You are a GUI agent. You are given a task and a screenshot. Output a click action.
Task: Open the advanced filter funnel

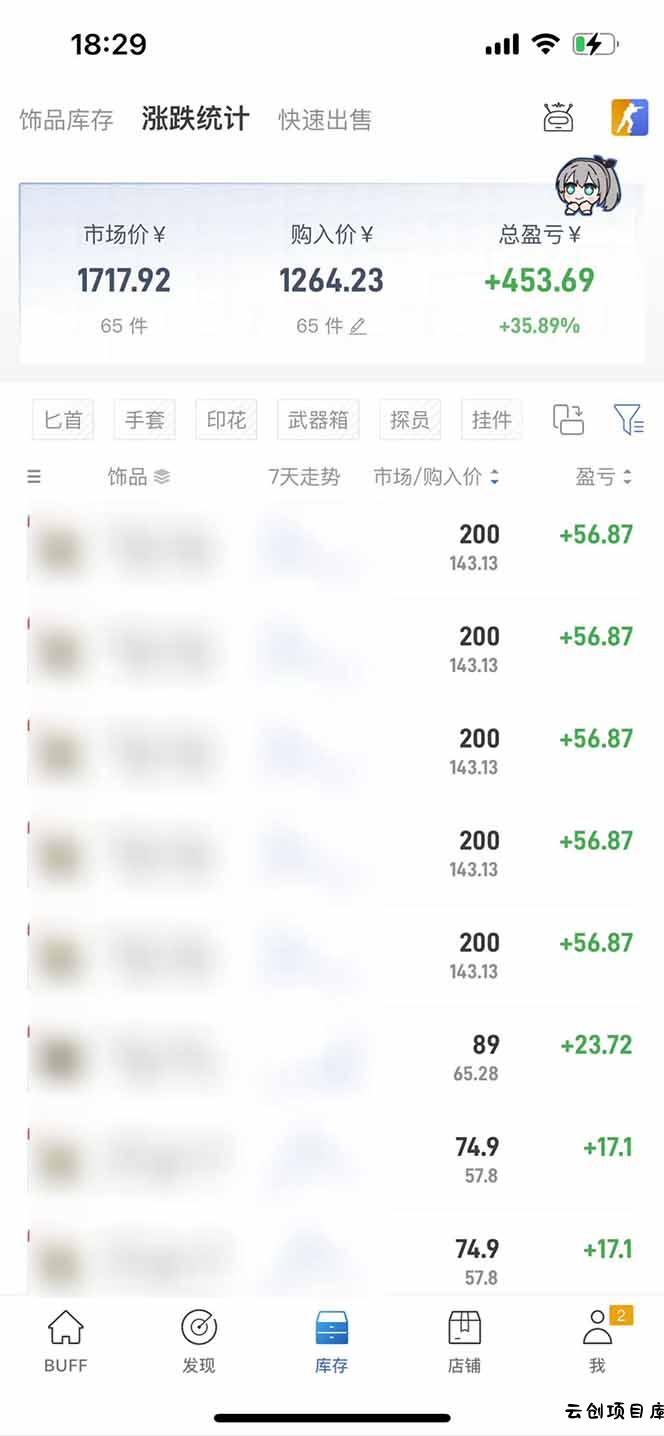pyautogui.click(x=629, y=420)
